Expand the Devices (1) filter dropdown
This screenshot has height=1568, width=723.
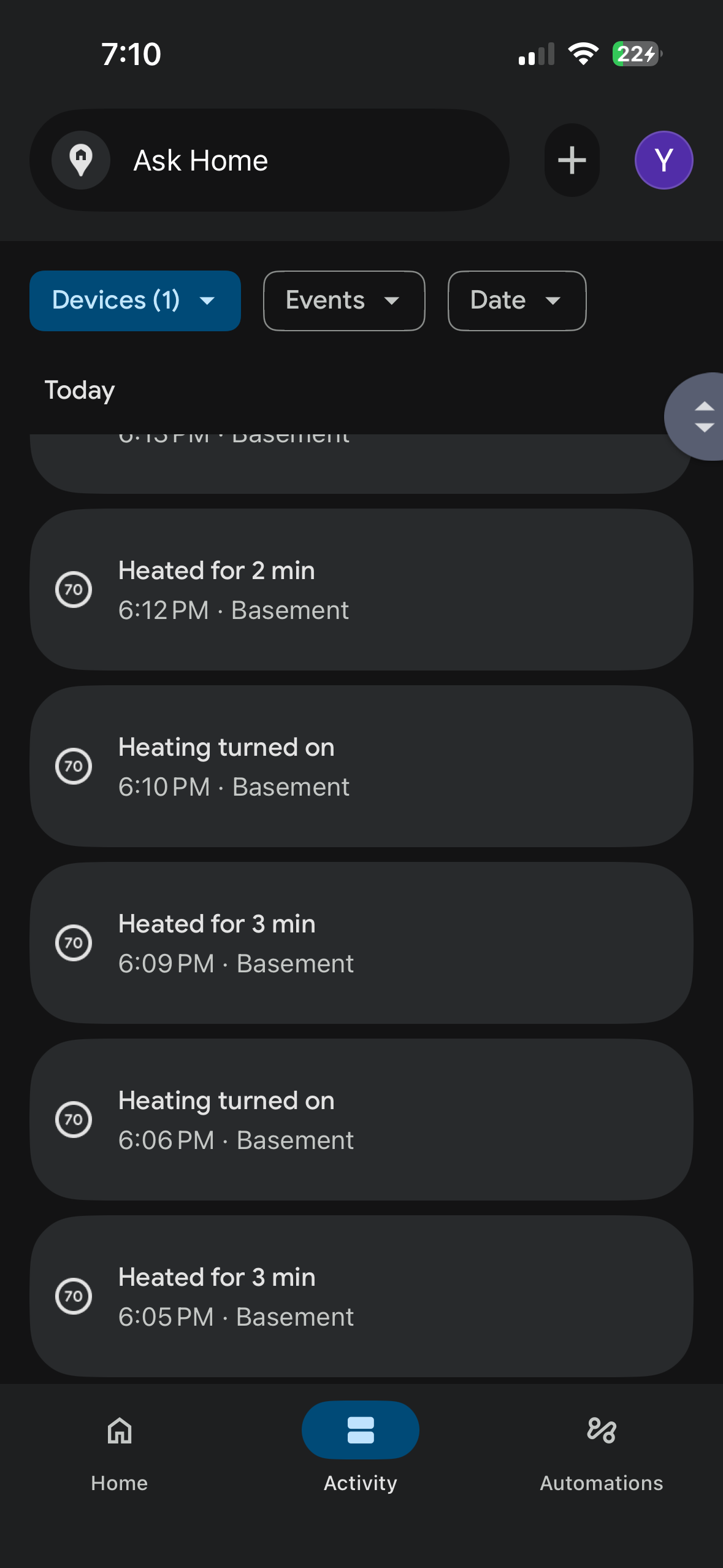(135, 301)
